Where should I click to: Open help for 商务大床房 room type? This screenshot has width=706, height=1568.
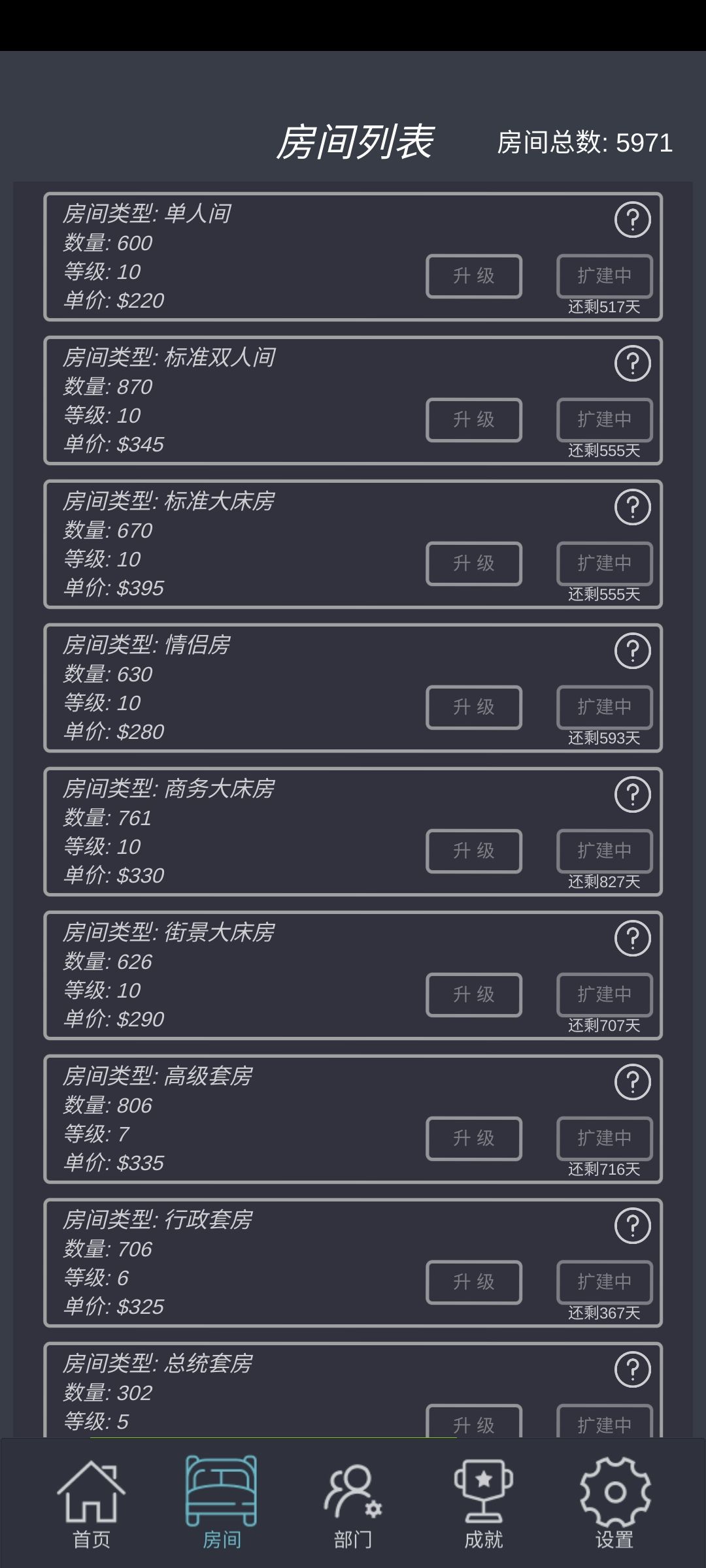pyautogui.click(x=632, y=794)
